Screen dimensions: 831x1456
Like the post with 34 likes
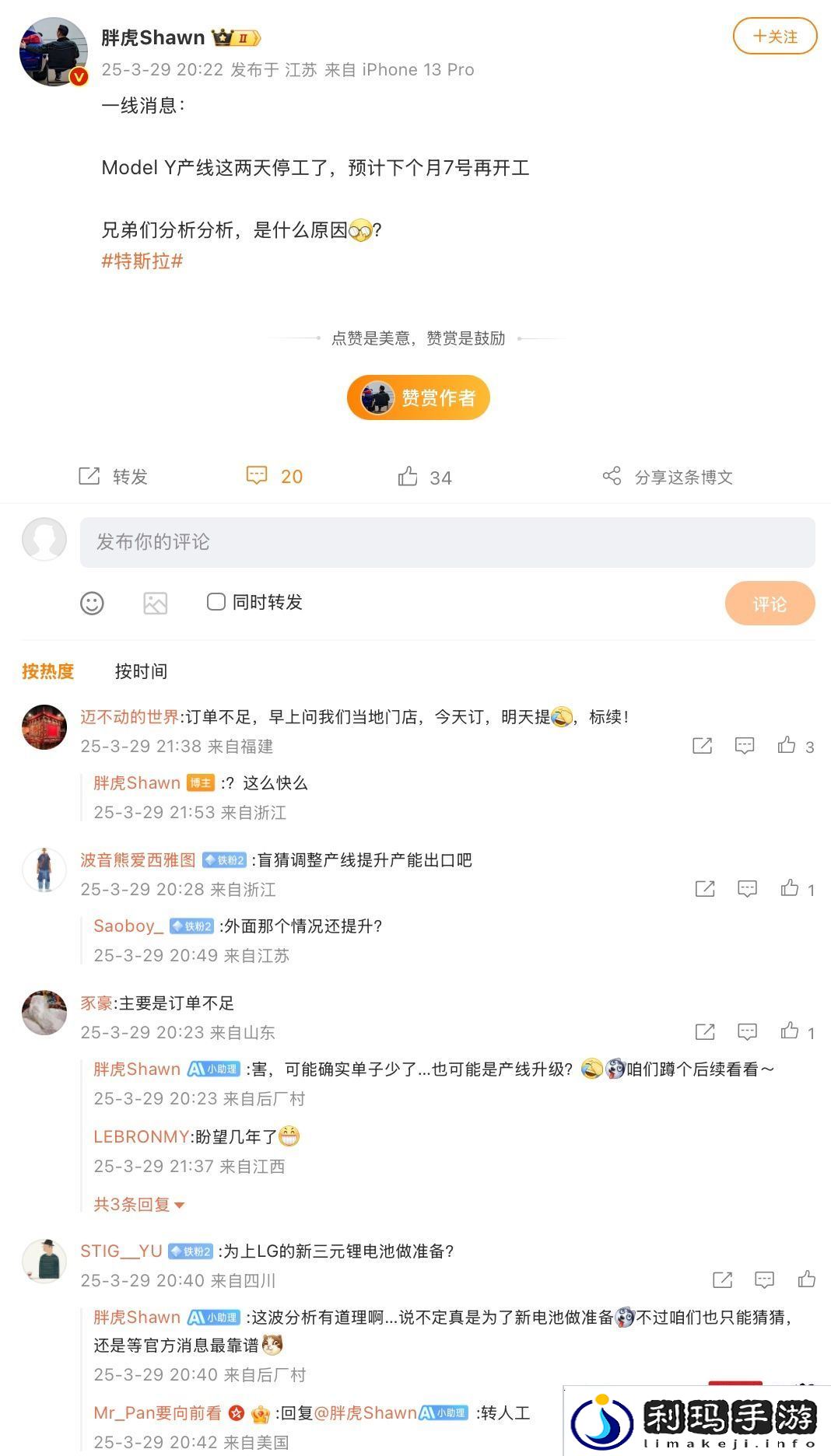tap(424, 477)
